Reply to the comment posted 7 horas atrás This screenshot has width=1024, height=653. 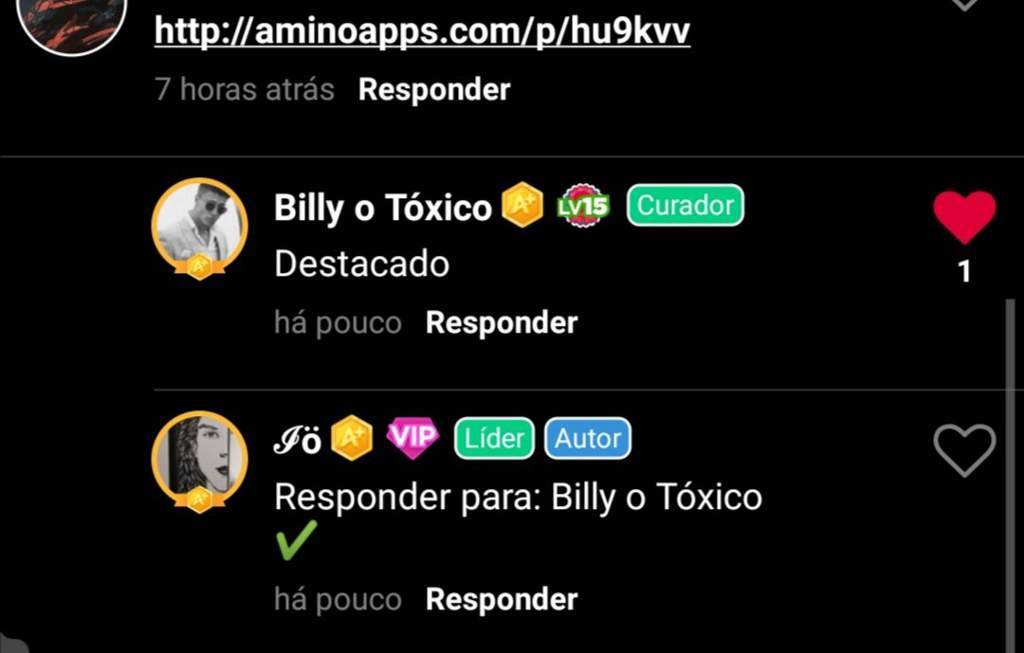pyautogui.click(x=434, y=89)
